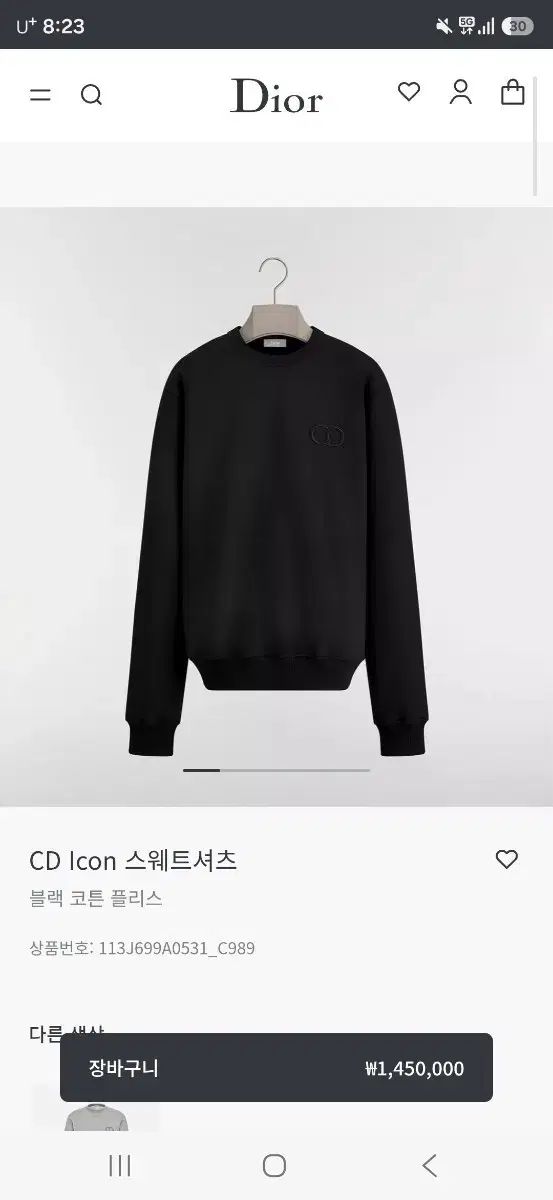553x1200 pixels.
Task: Go to the system home screen
Action: click(274, 1165)
